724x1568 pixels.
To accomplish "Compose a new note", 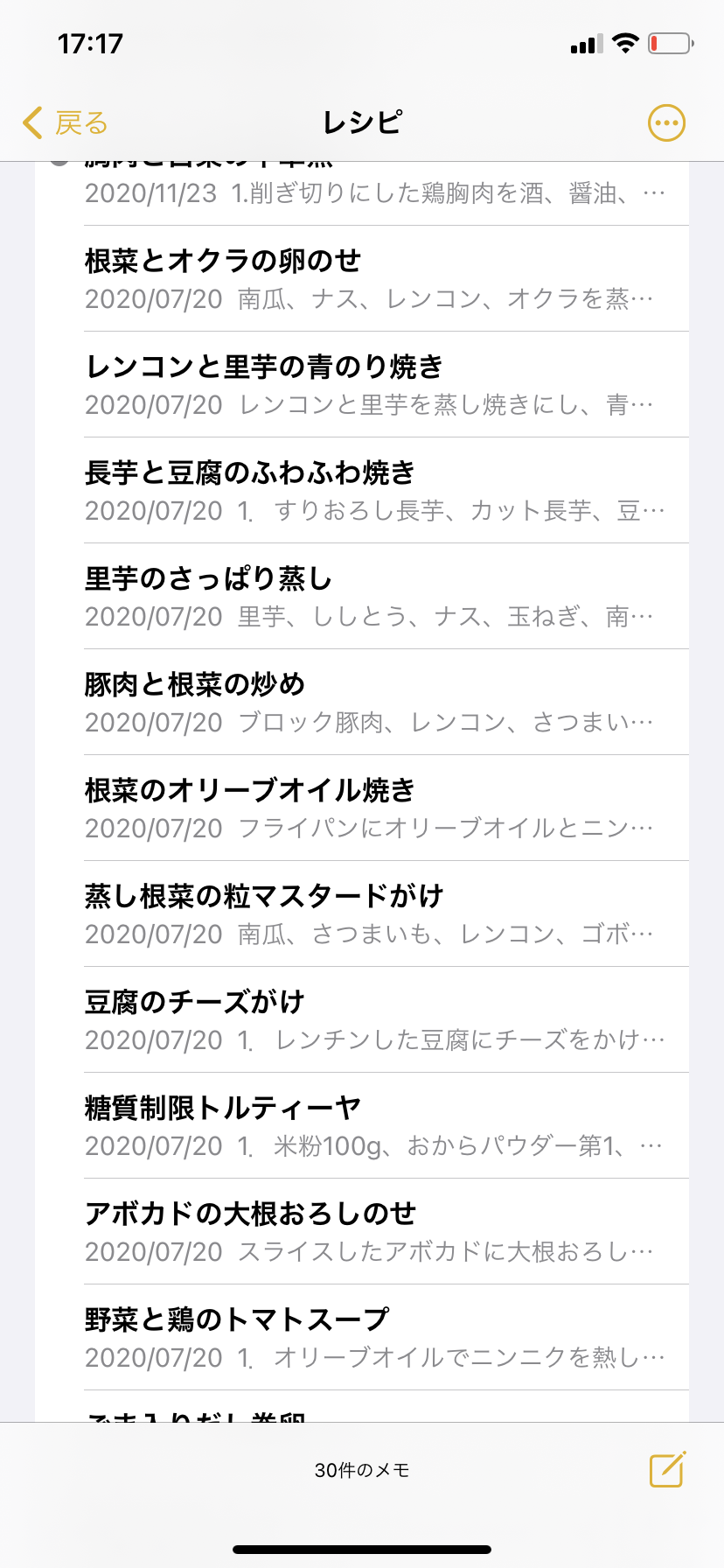I will 667,1469.
